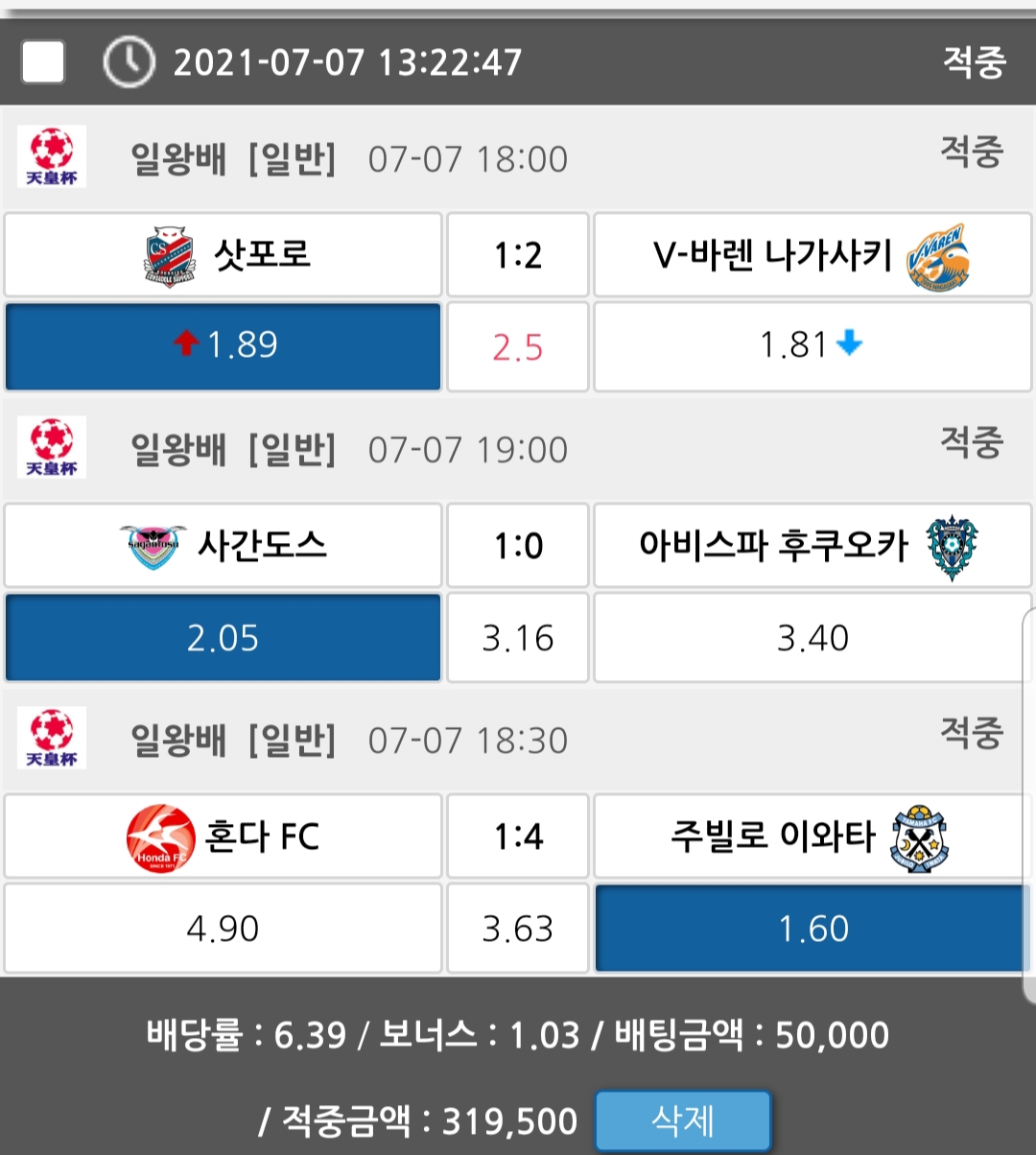Screen dimensions: 1036x1155
Task: Select the 삿포로 1.89 odds cell
Action: [223, 346]
